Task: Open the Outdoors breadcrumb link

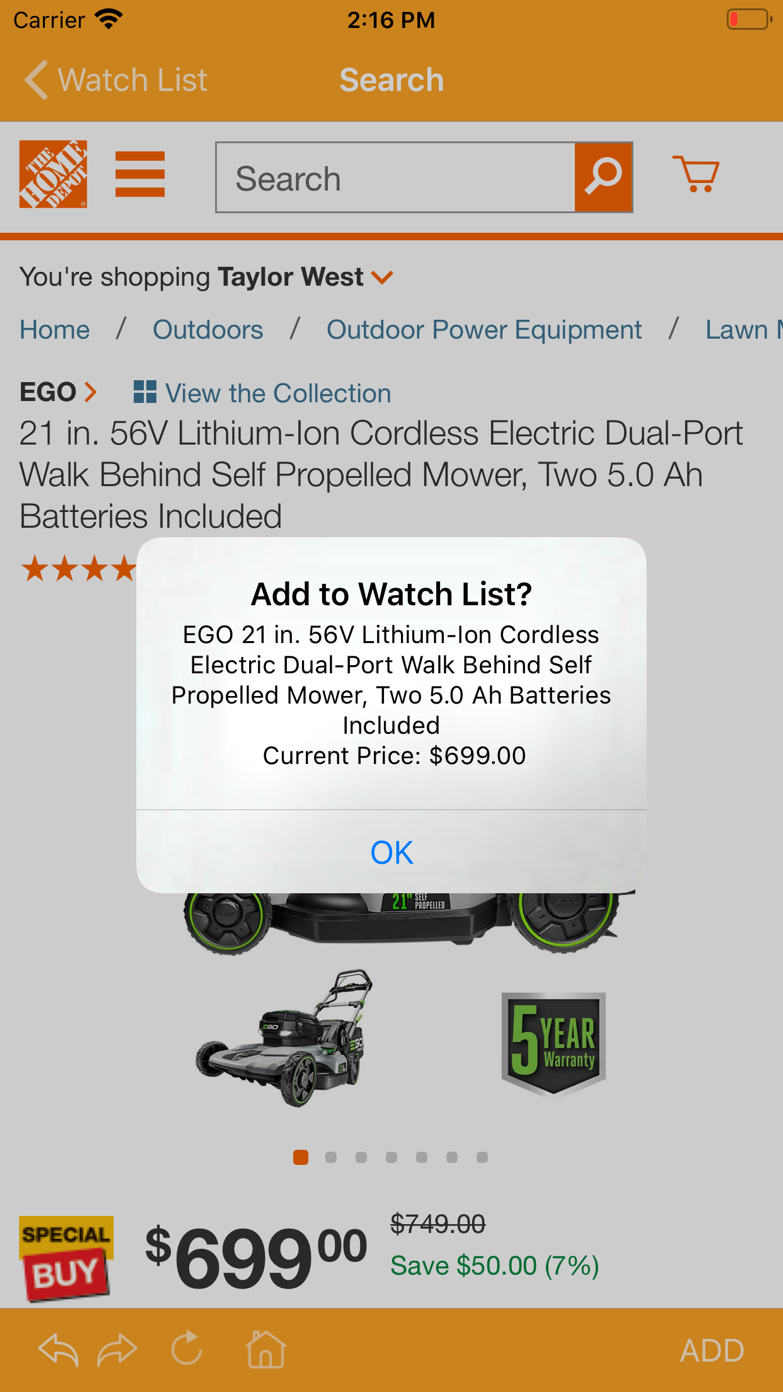Action: pyautogui.click(x=208, y=330)
